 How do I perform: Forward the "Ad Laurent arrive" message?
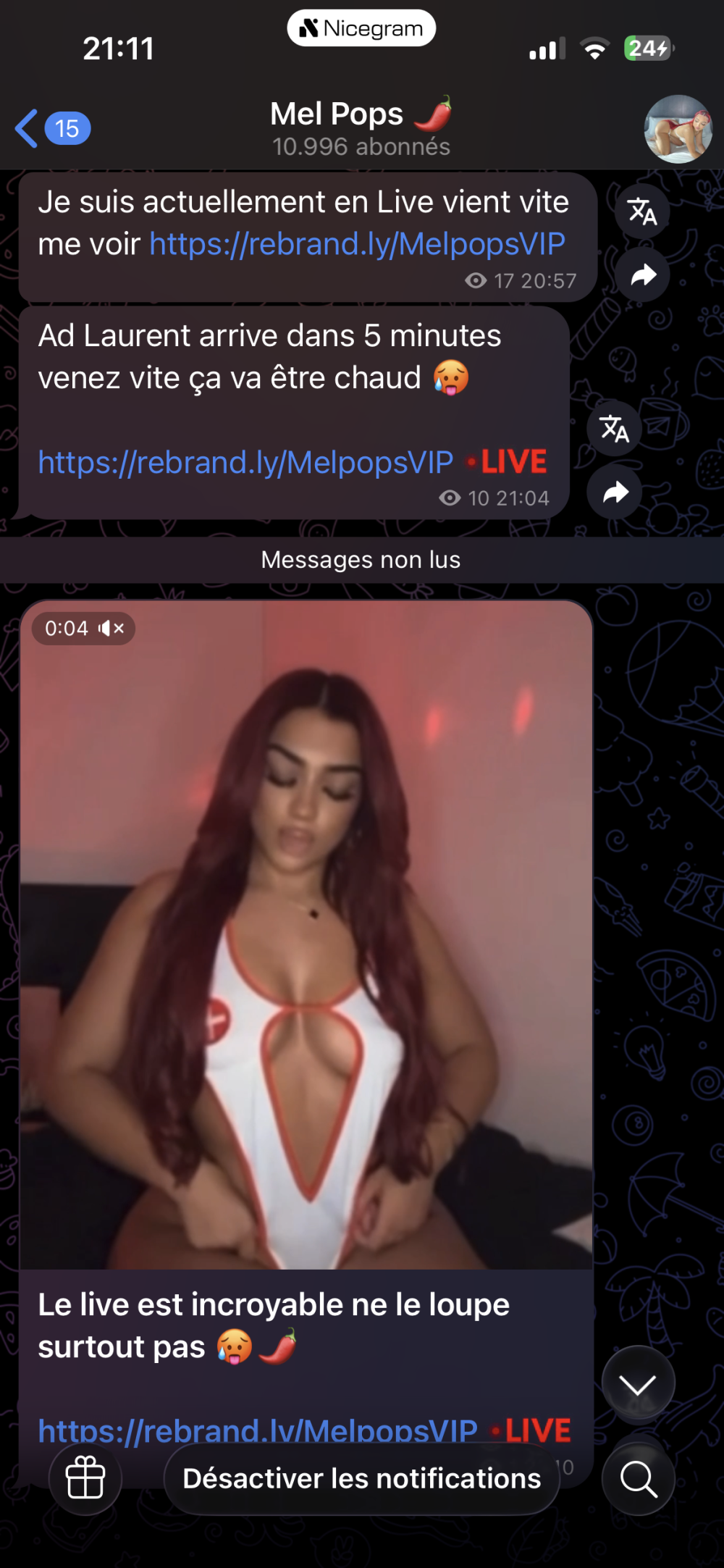pyautogui.click(x=614, y=492)
